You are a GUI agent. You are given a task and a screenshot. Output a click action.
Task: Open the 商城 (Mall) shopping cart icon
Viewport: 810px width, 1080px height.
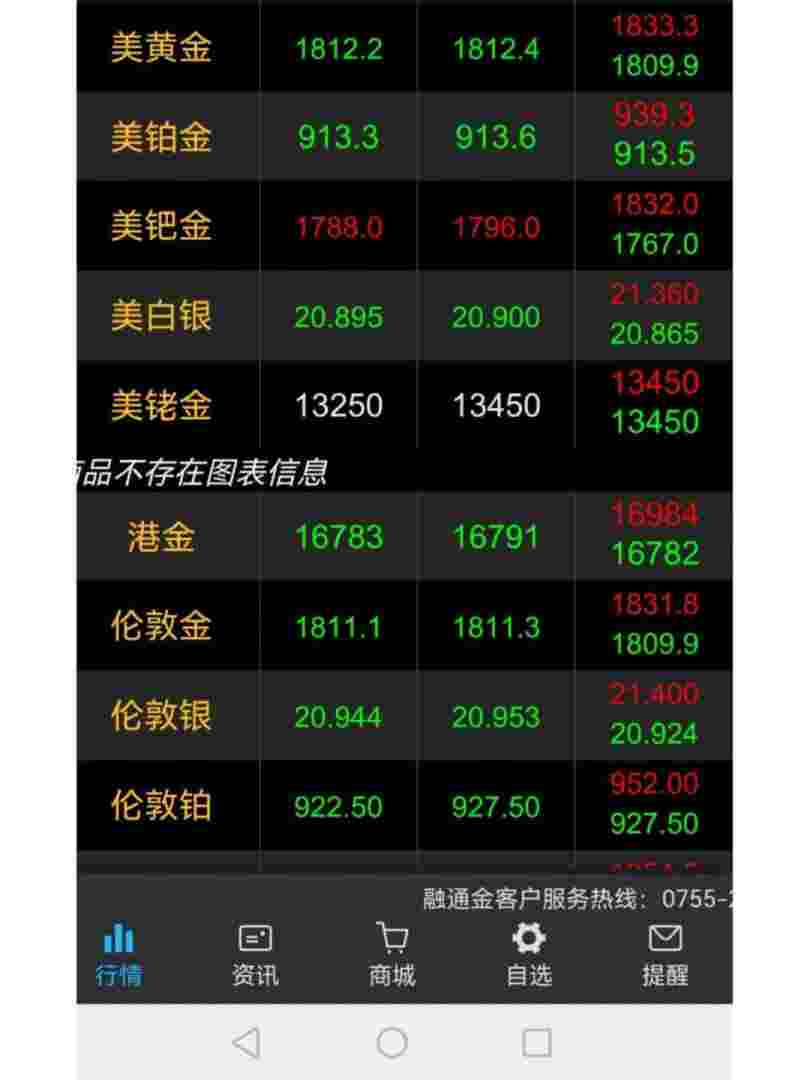click(391, 938)
